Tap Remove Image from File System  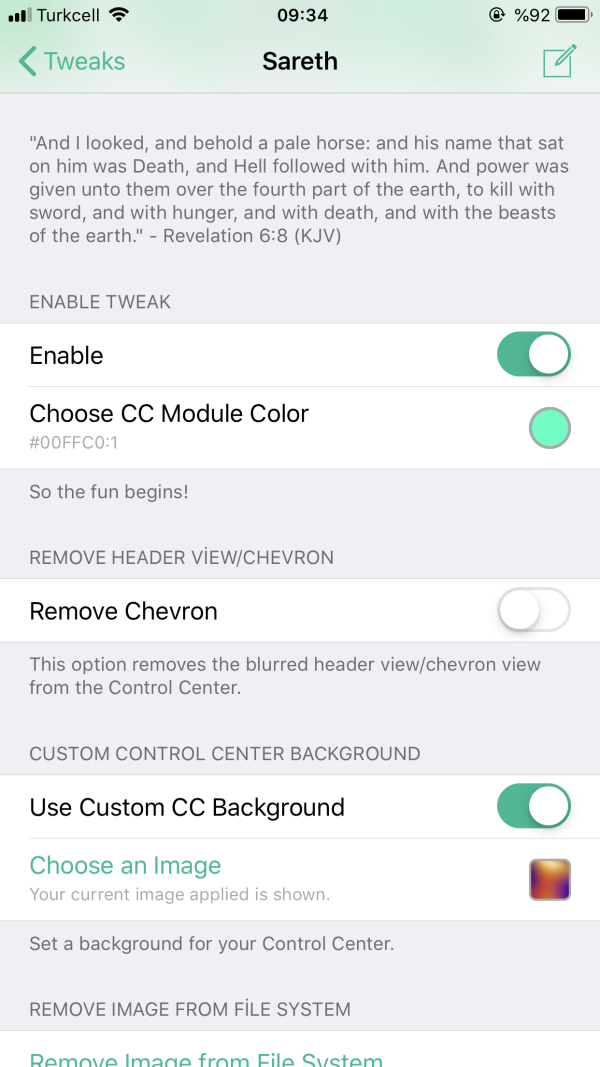pos(206,1059)
